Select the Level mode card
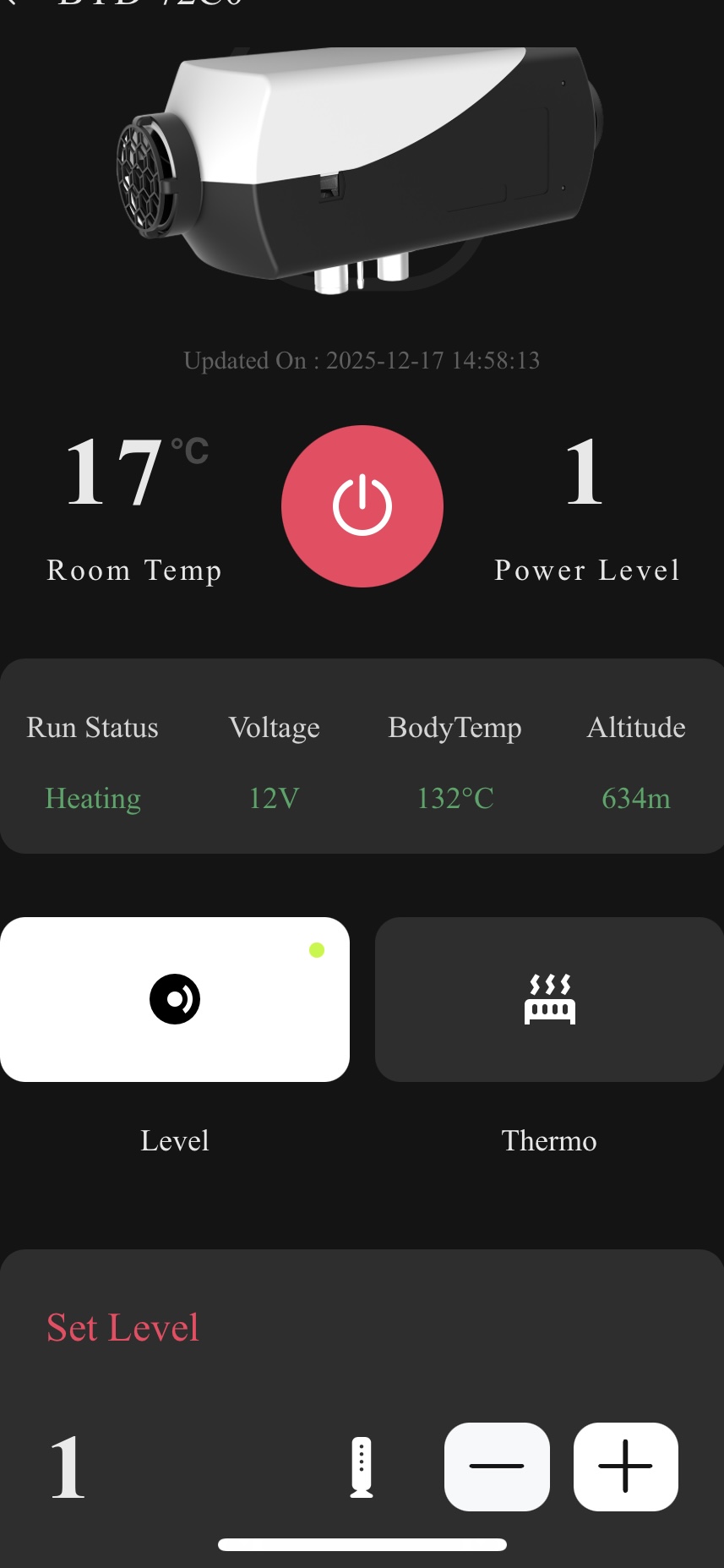 pos(175,999)
